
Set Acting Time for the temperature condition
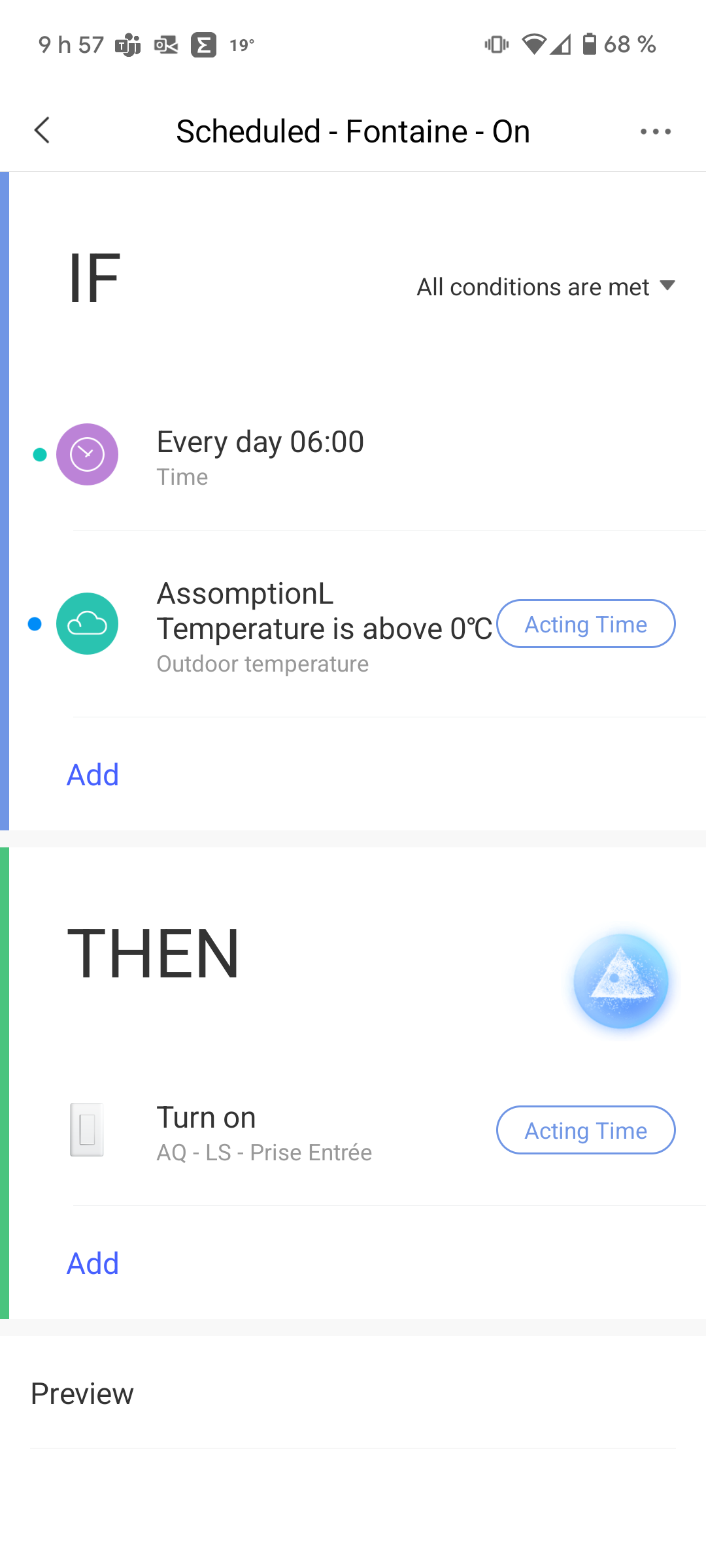click(x=586, y=624)
